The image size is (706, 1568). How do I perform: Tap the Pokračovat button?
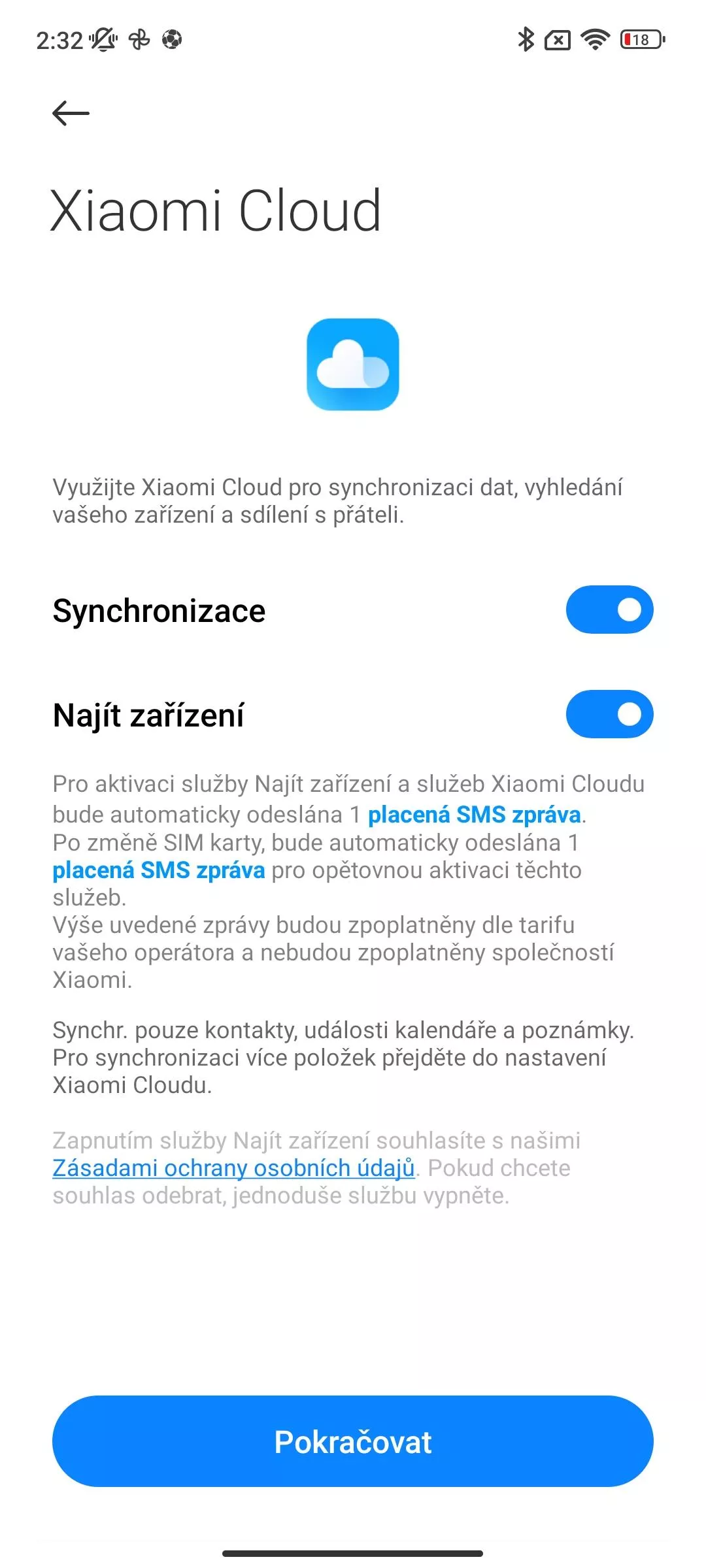point(353,1441)
